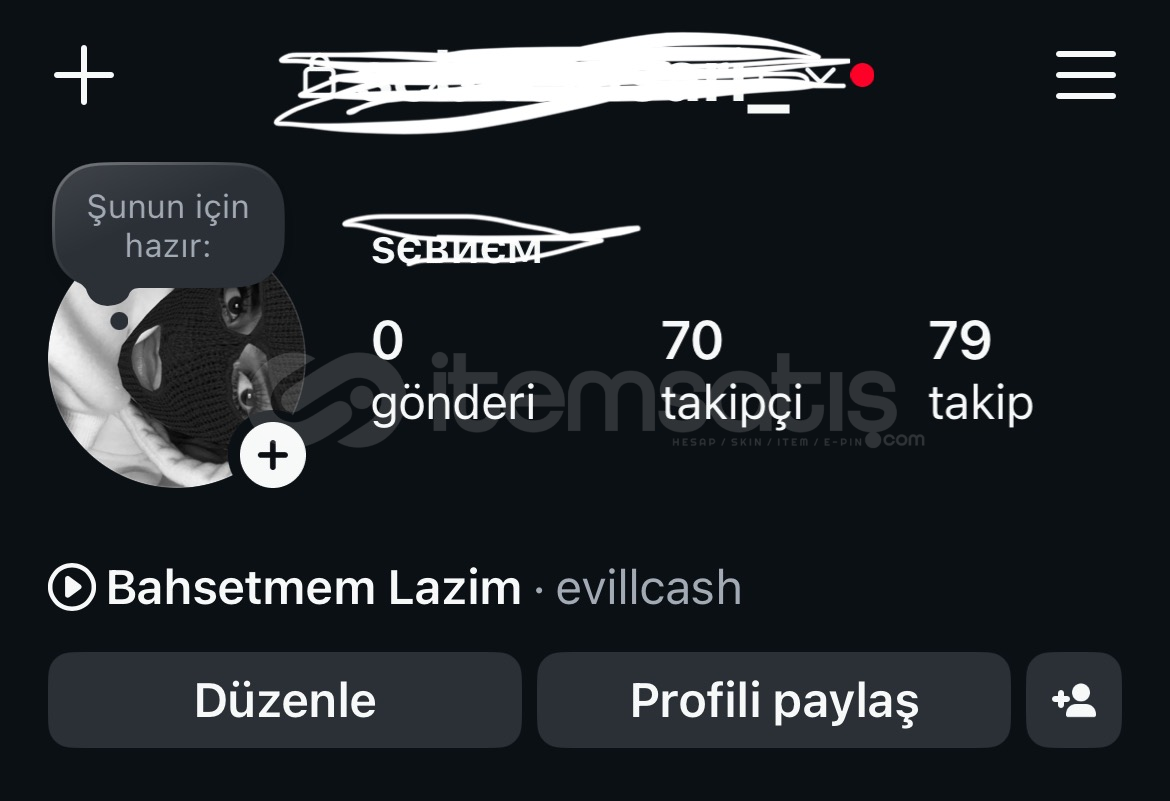This screenshot has width=1170, height=801.
Task: Open discover people add-person icon
Action: [1074, 700]
